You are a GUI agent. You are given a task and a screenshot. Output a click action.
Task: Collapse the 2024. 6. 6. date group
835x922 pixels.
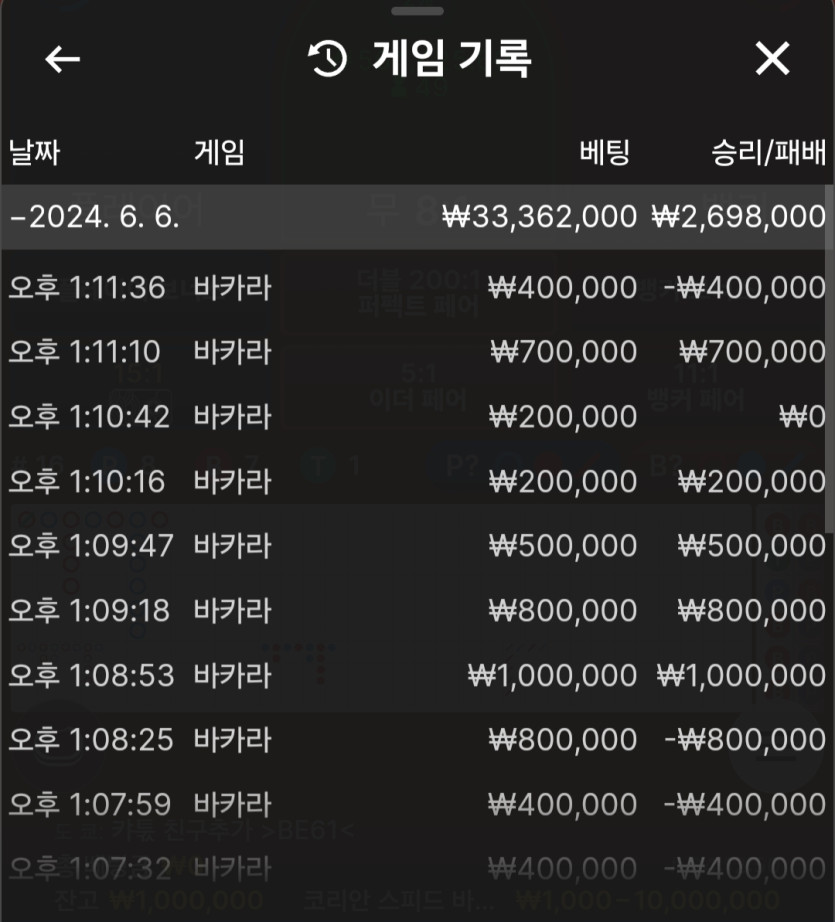95,217
